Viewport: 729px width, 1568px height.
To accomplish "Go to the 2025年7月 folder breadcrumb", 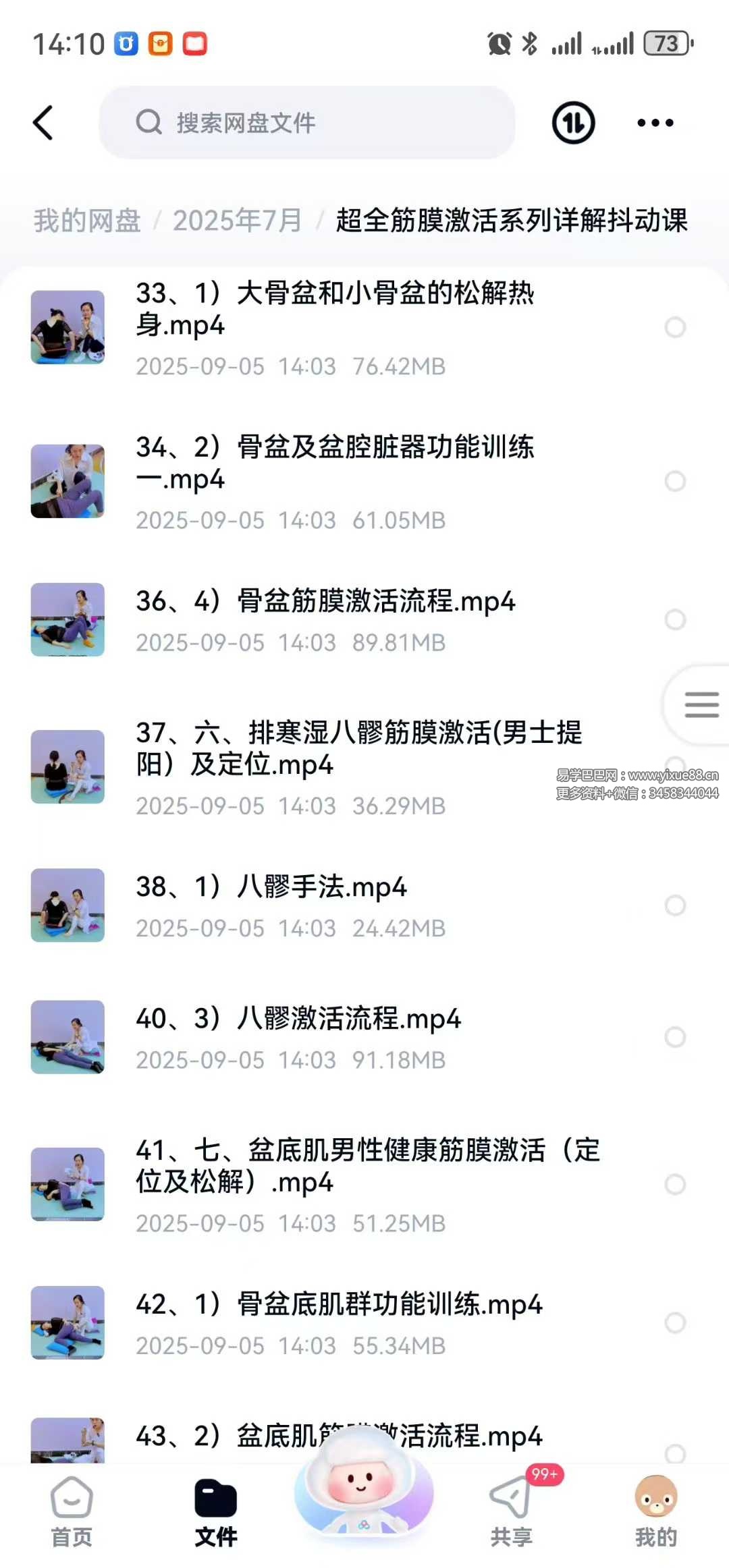I will (x=237, y=221).
